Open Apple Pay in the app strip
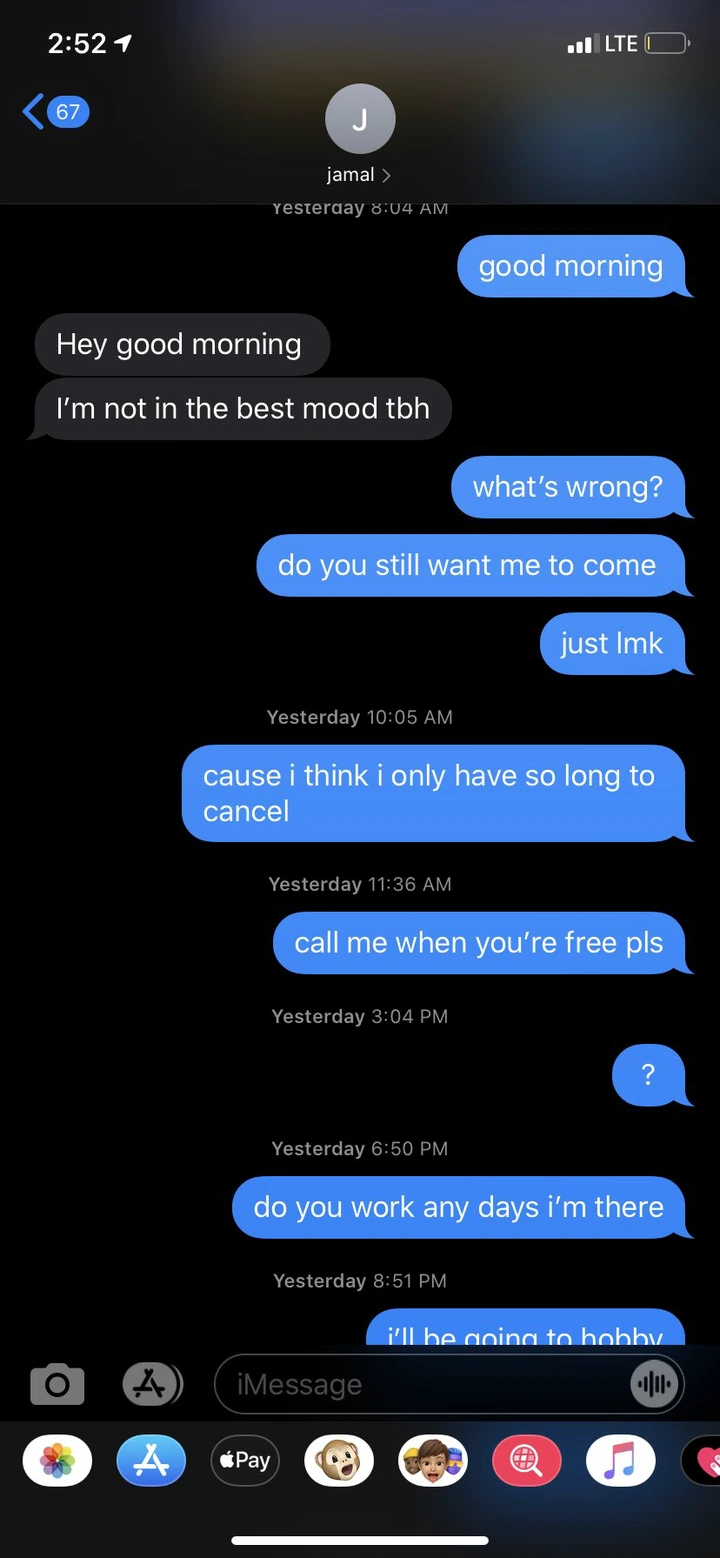Image resolution: width=720 pixels, height=1558 pixels. (x=245, y=1461)
